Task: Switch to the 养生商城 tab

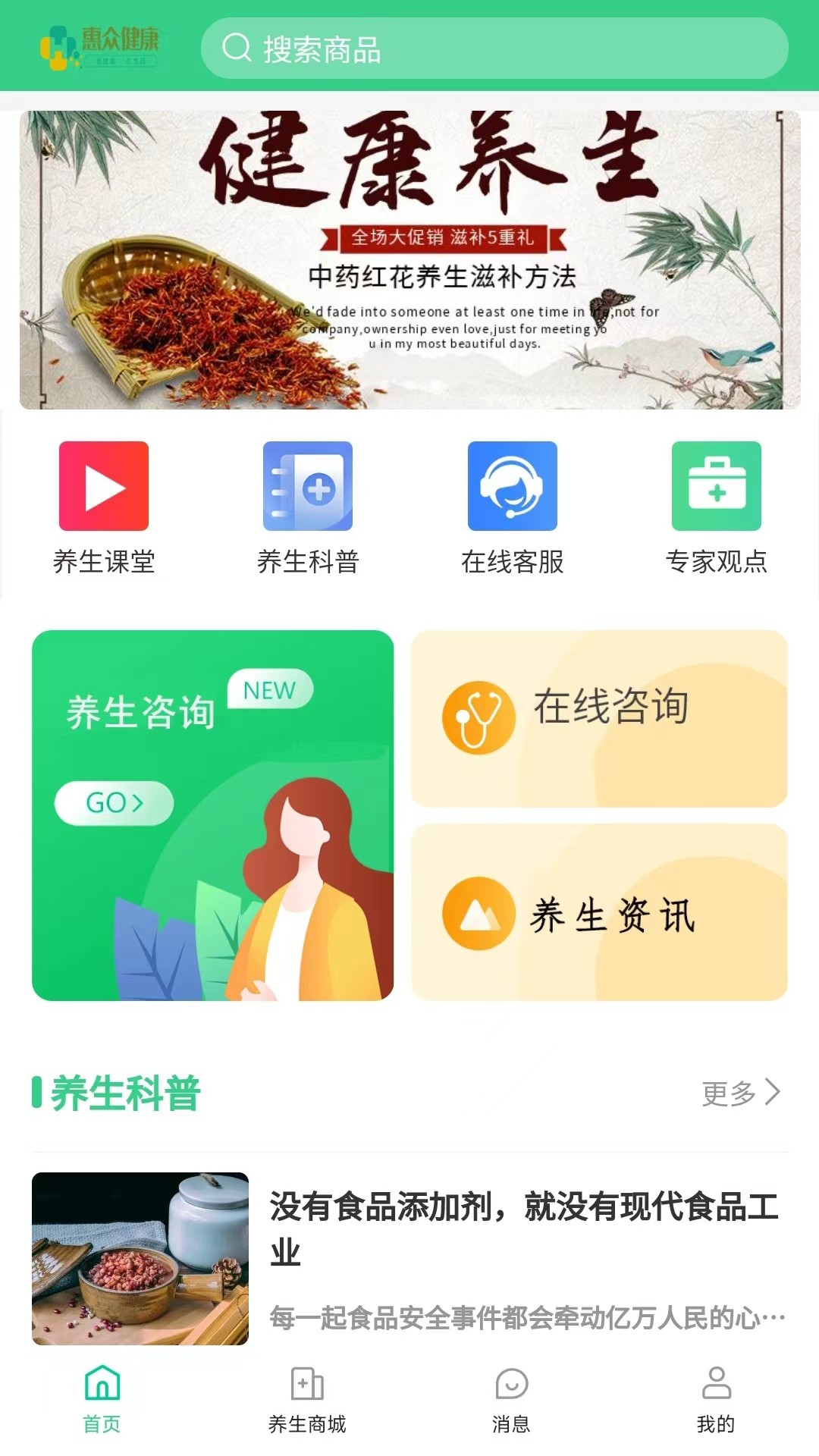Action: [x=307, y=1400]
